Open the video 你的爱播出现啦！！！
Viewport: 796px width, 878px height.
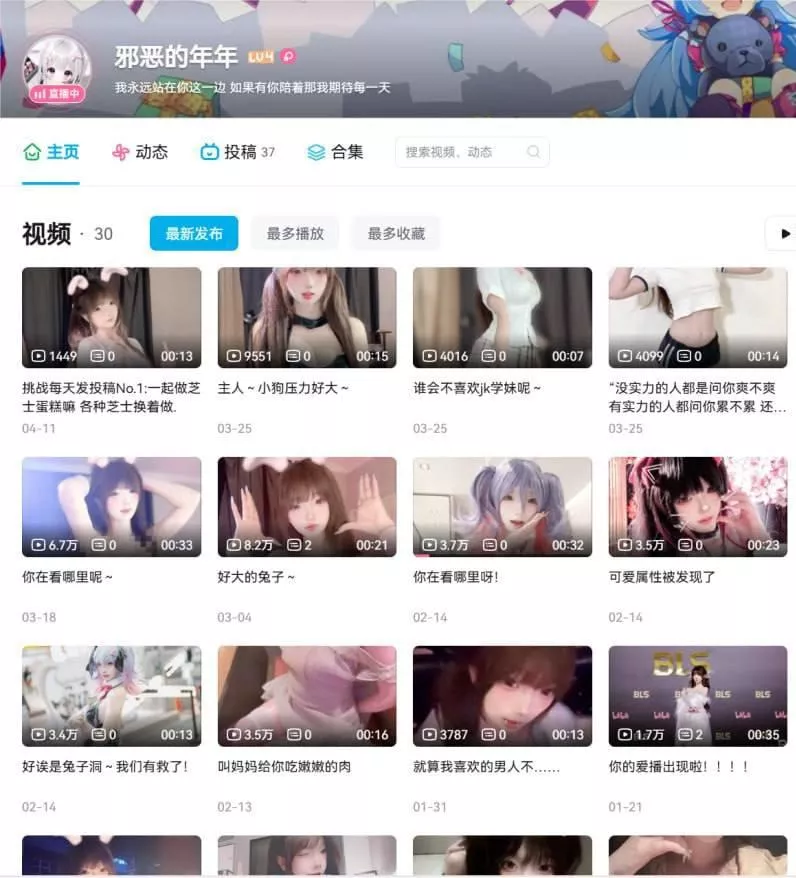(x=698, y=696)
